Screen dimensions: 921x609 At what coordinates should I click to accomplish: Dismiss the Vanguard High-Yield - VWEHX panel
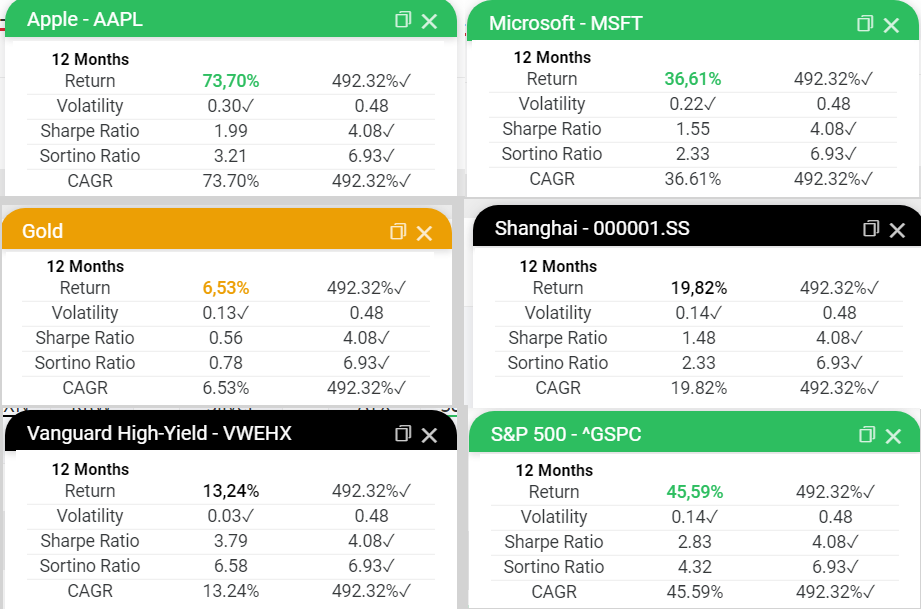tap(429, 435)
